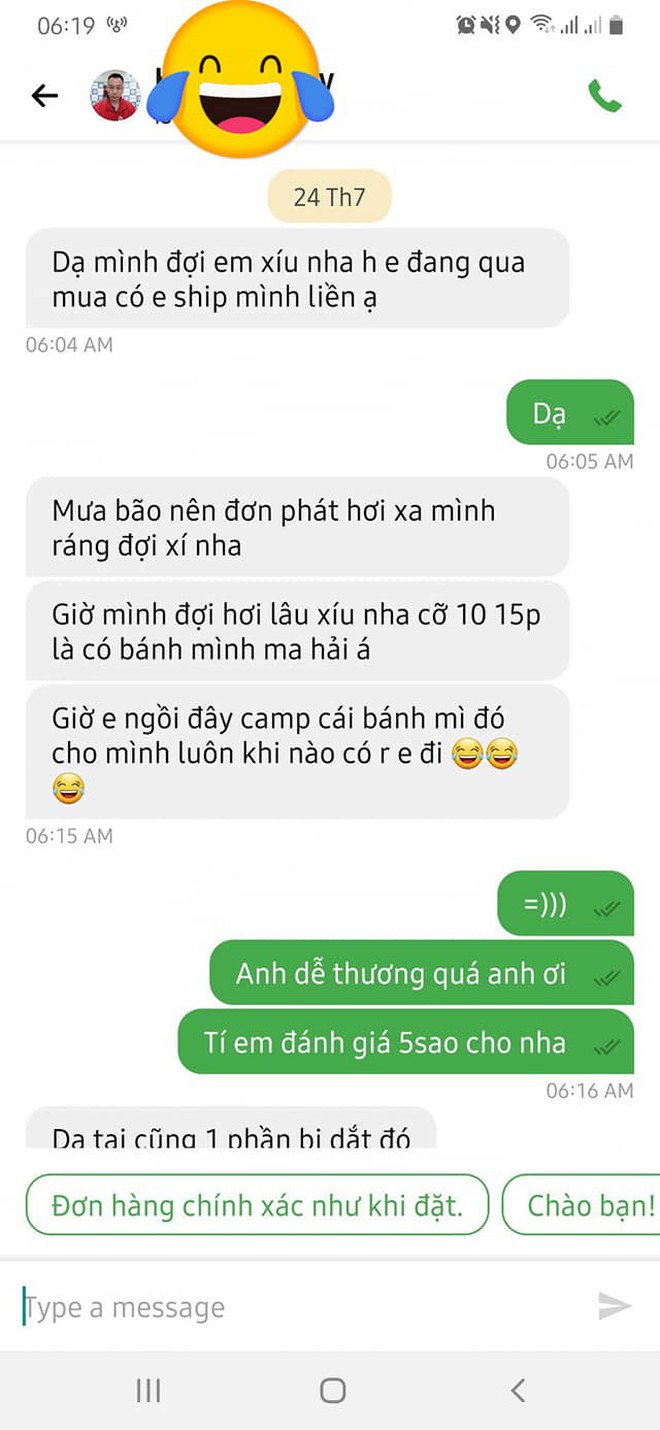
Task: Open recent apps from navigation bar
Action: (148, 1390)
